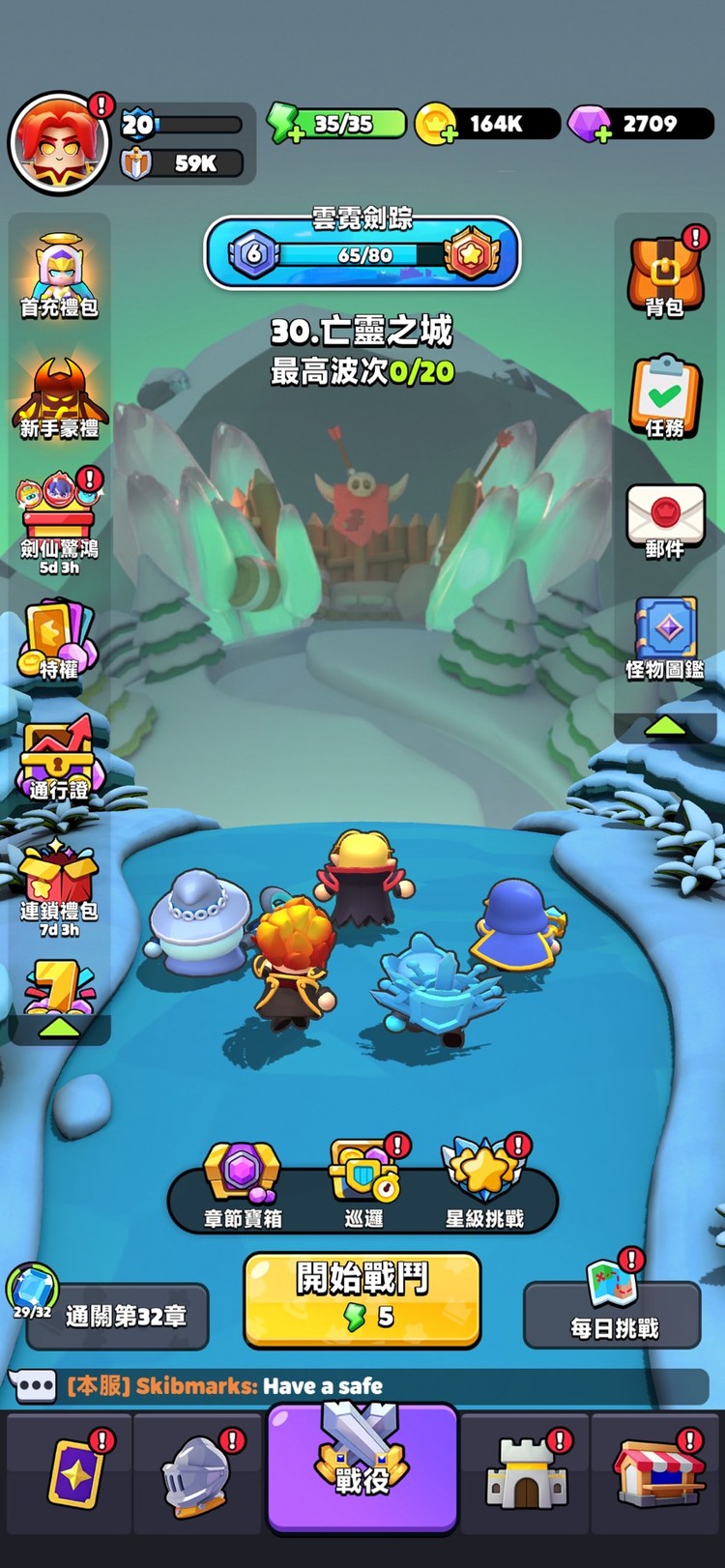Open the 怪物圖鑑 monster codex
The image size is (725, 1568).
point(664,640)
